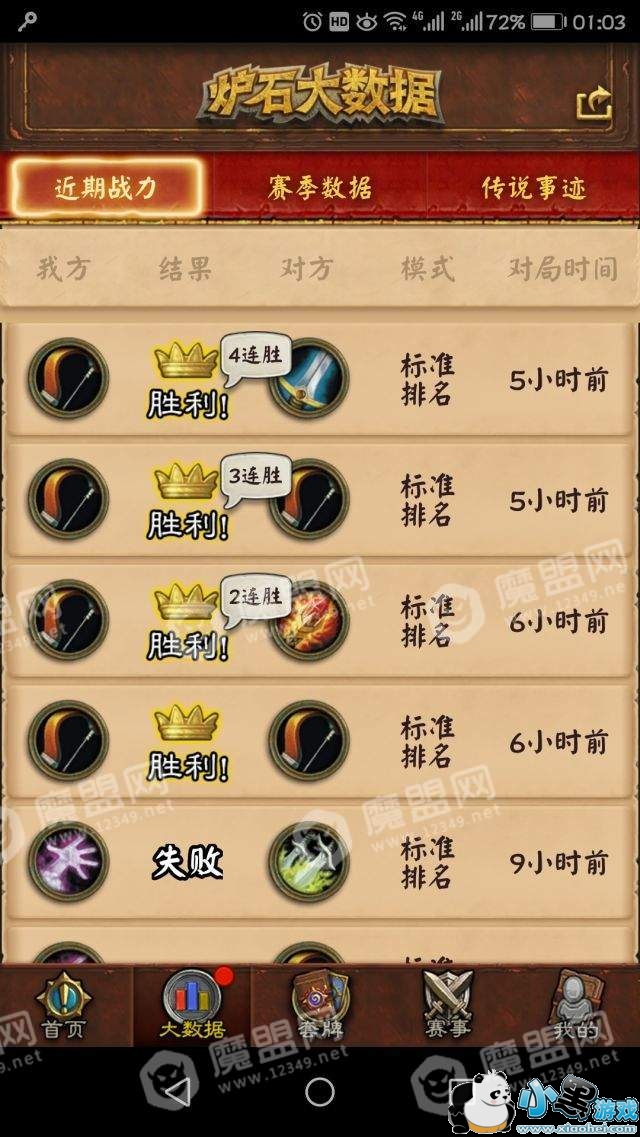
Task: Tap the system home button
Action: coord(320,1090)
